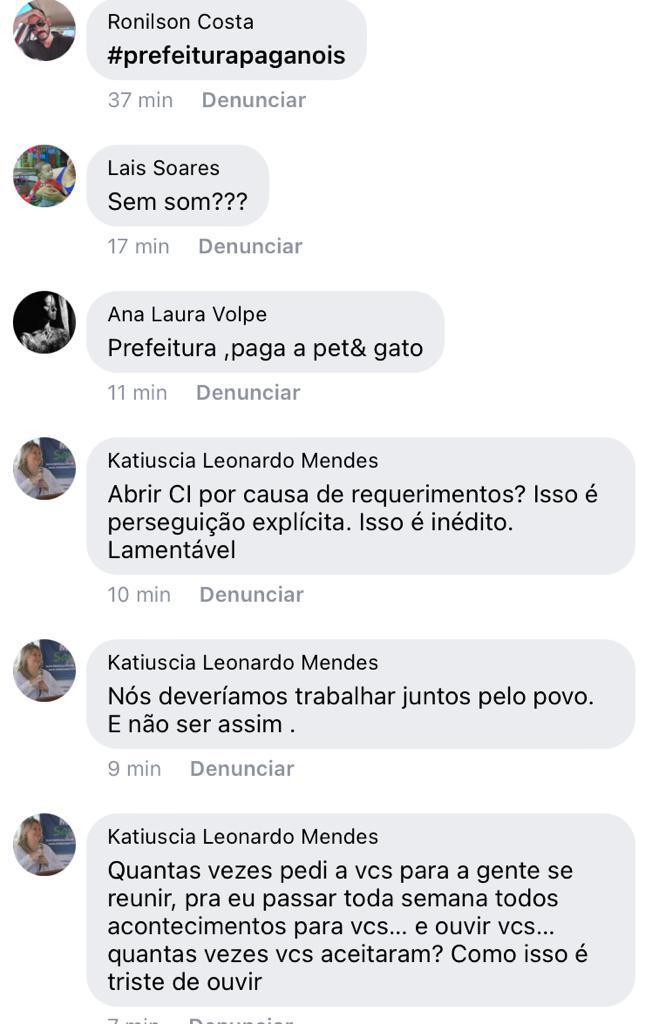Open Ronilson Costa's name link
This screenshot has width=653, height=1024.
tap(180, 22)
